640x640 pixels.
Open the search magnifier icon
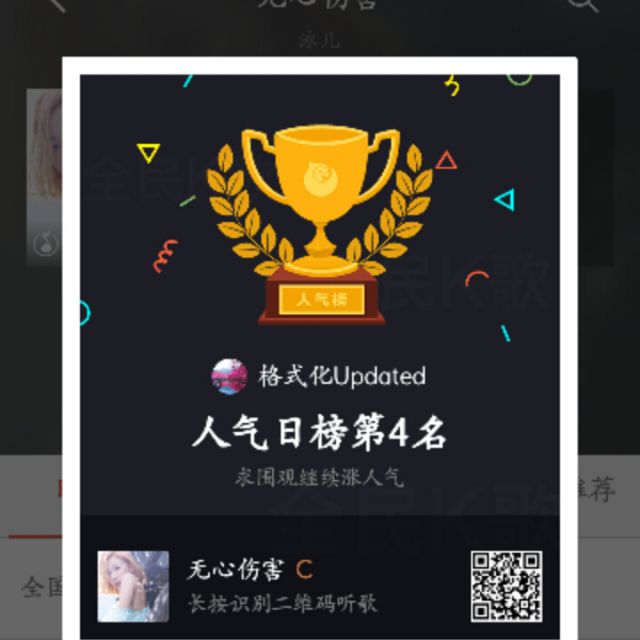point(584,4)
